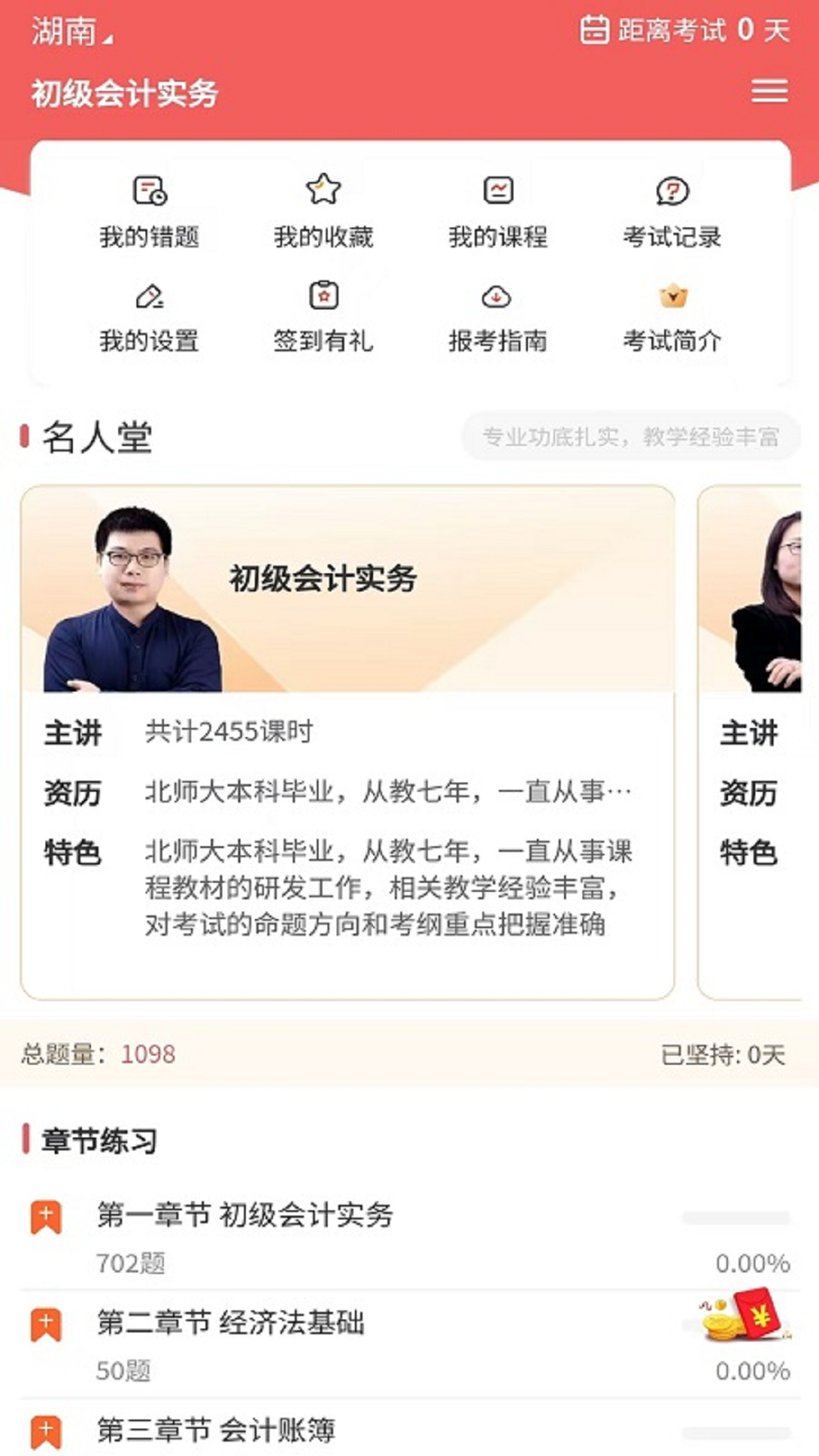Tap the red envelope coin promo

coord(743,1316)
